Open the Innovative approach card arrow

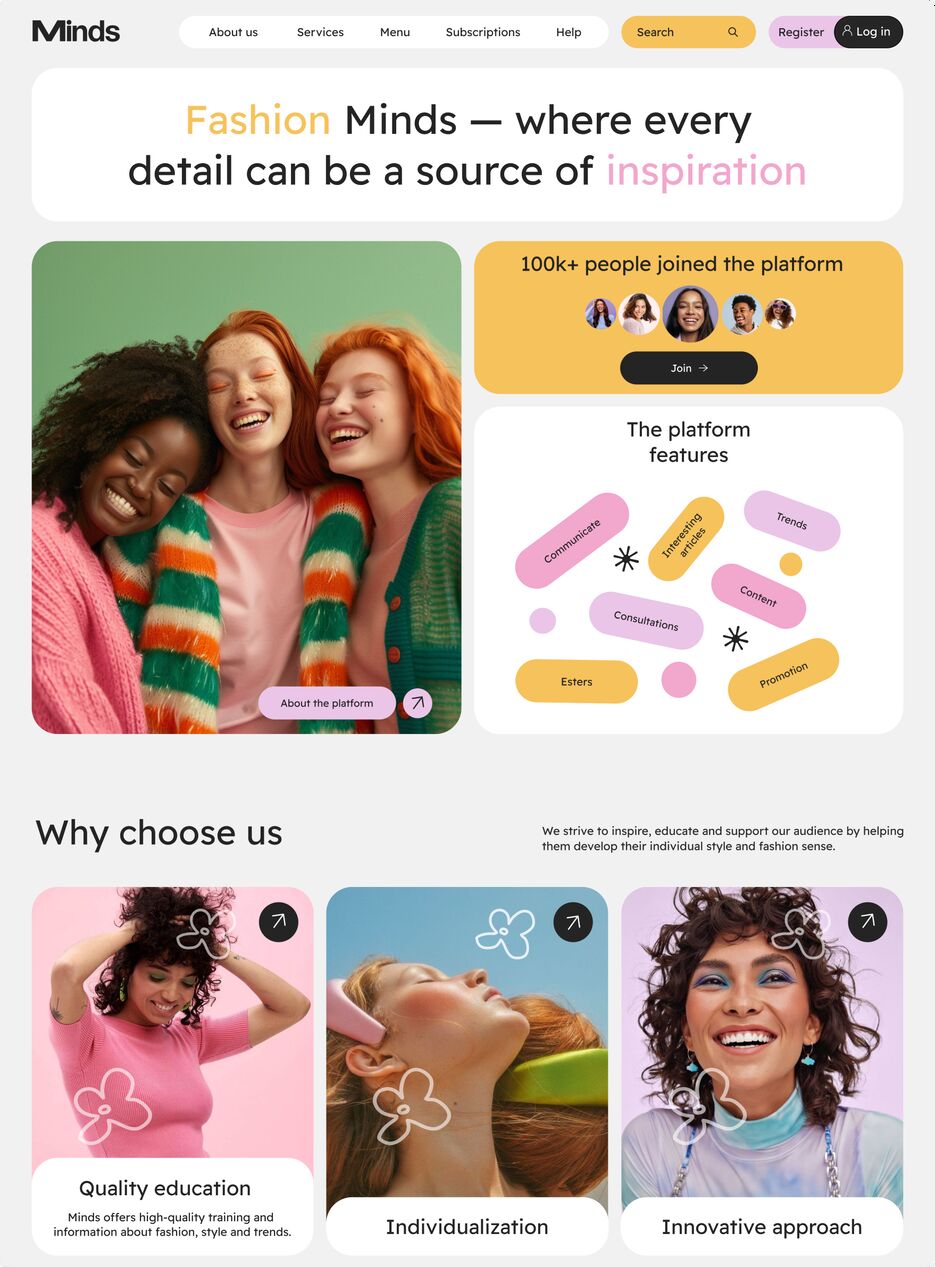[867, 922]
